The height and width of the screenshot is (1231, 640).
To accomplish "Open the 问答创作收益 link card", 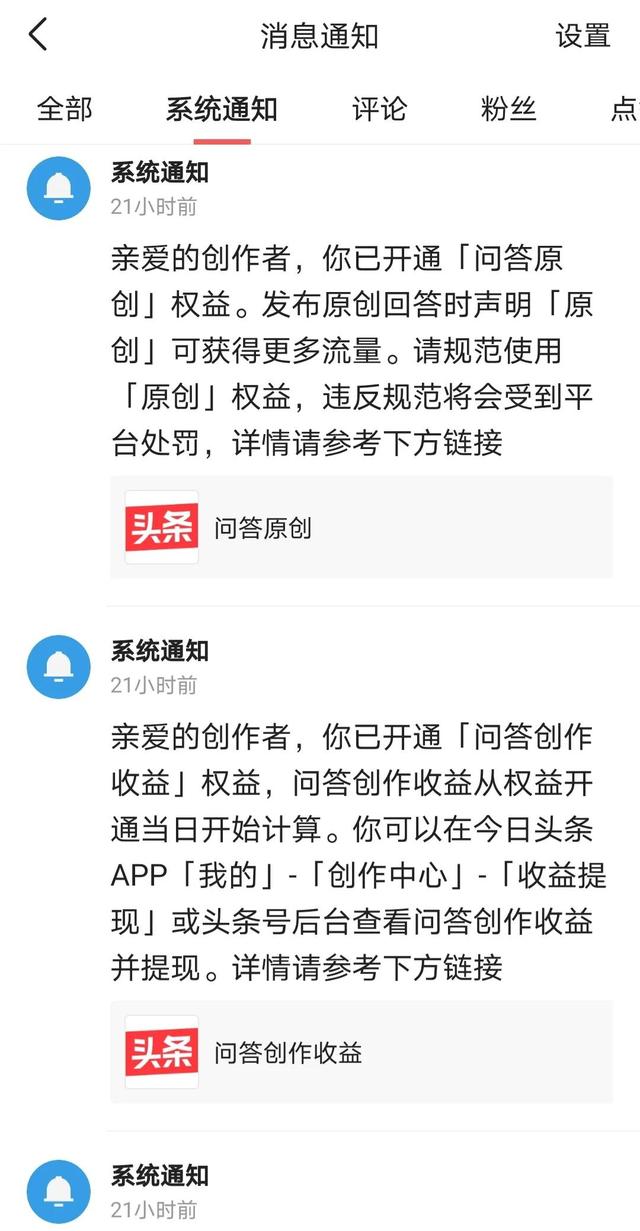I will [360, 1052].
